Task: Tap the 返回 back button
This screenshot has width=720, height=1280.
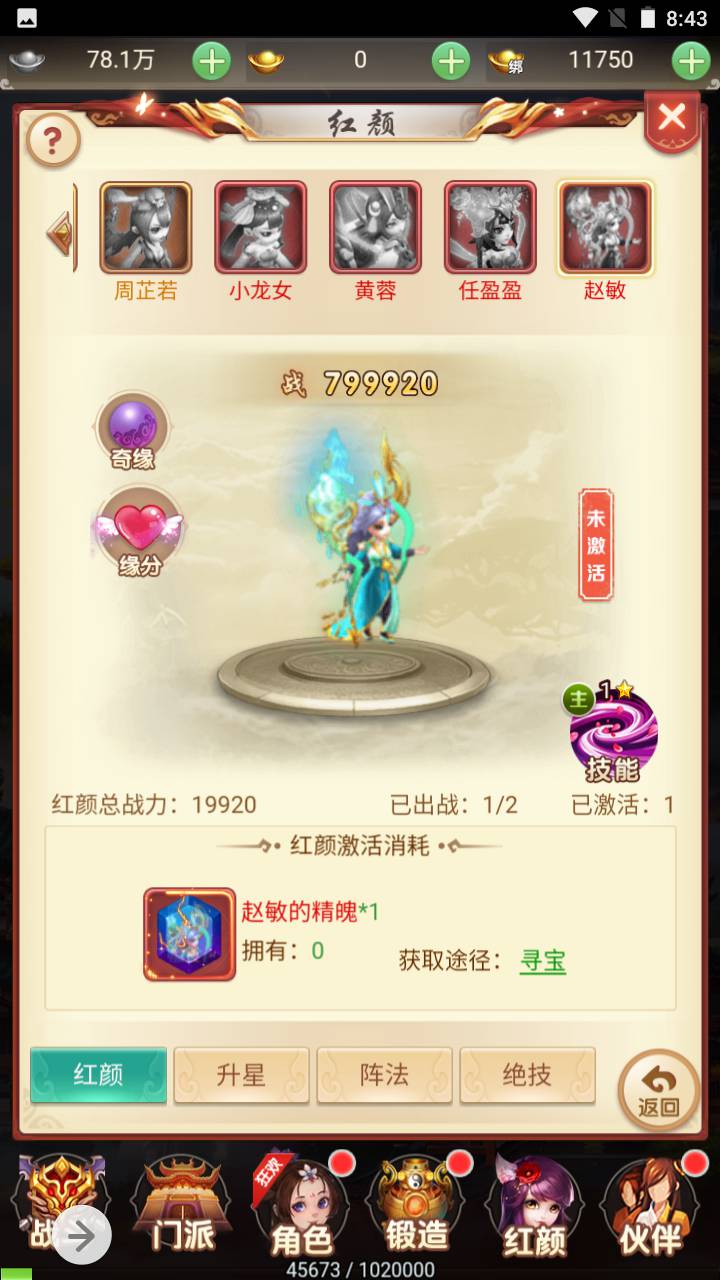Action: (x=658, y=1089)
